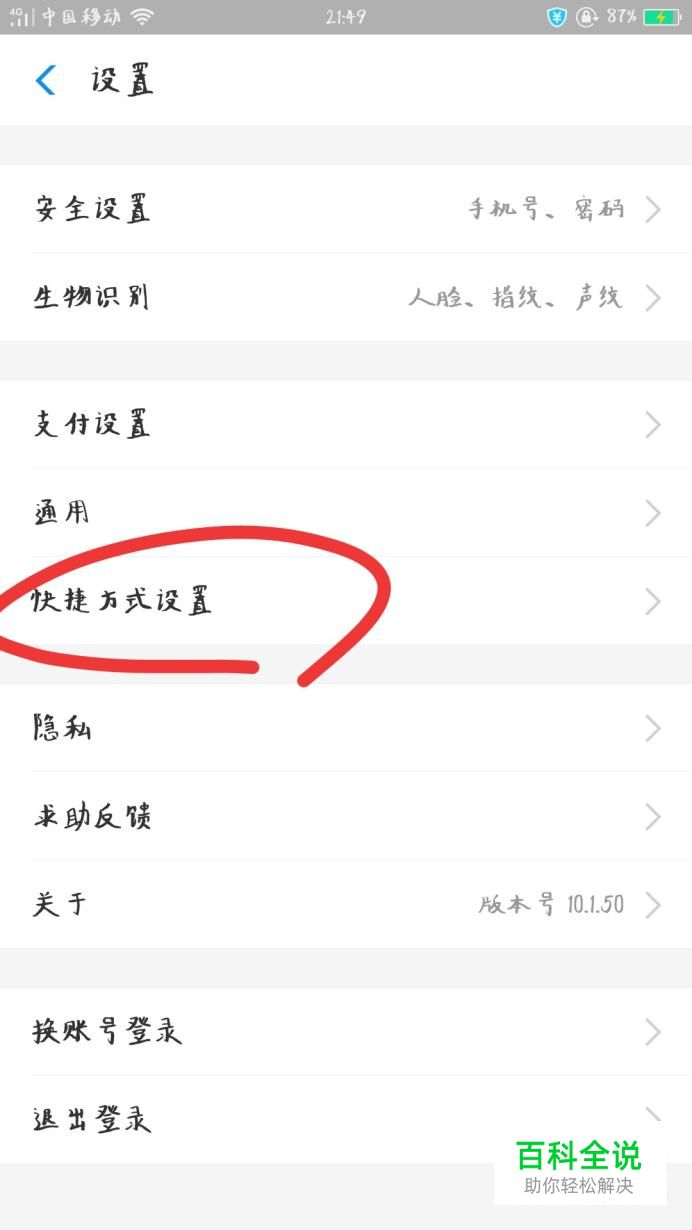This screenshot has height=1230, width=692.
Task: Open 隐私 settings
Action: [x=346, y=729]
